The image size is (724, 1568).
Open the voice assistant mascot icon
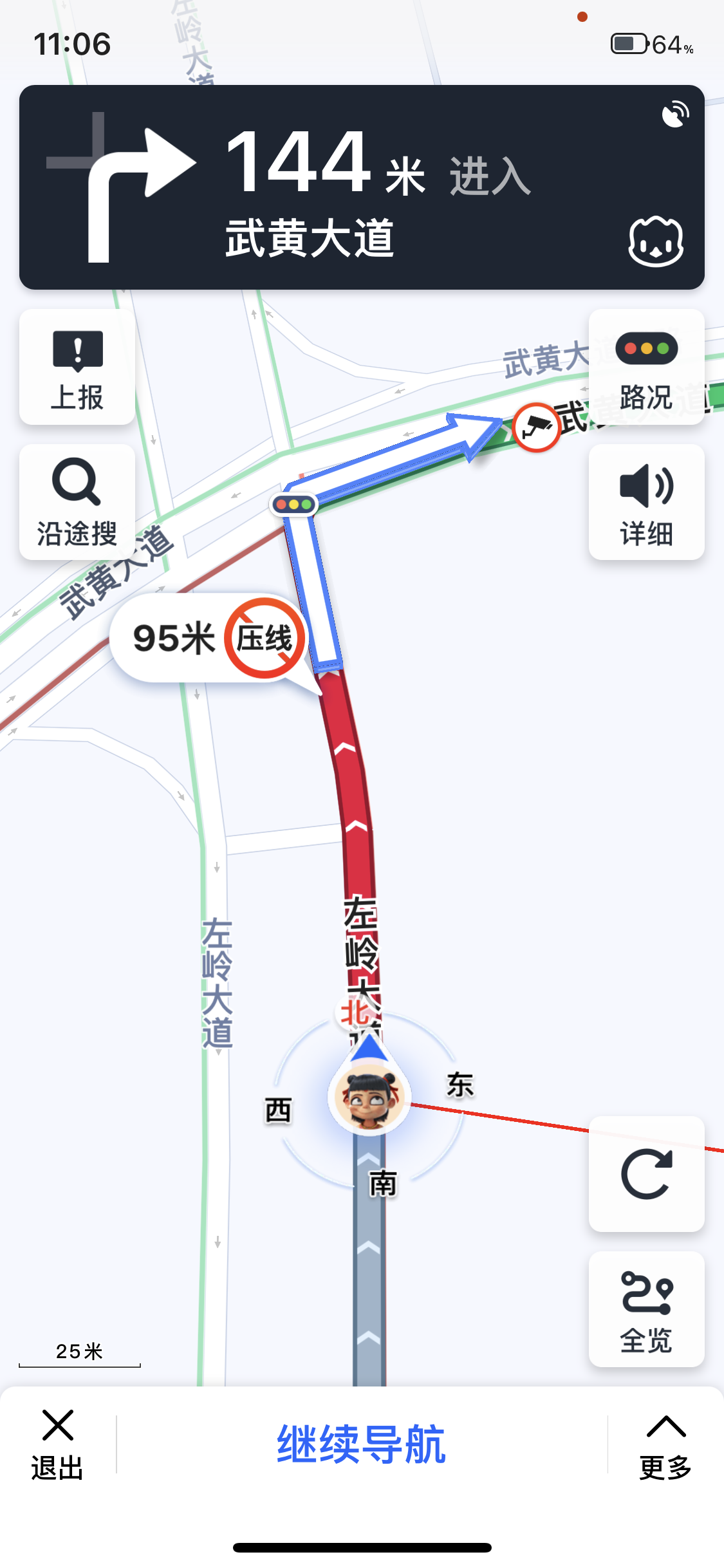click(656, 242)
